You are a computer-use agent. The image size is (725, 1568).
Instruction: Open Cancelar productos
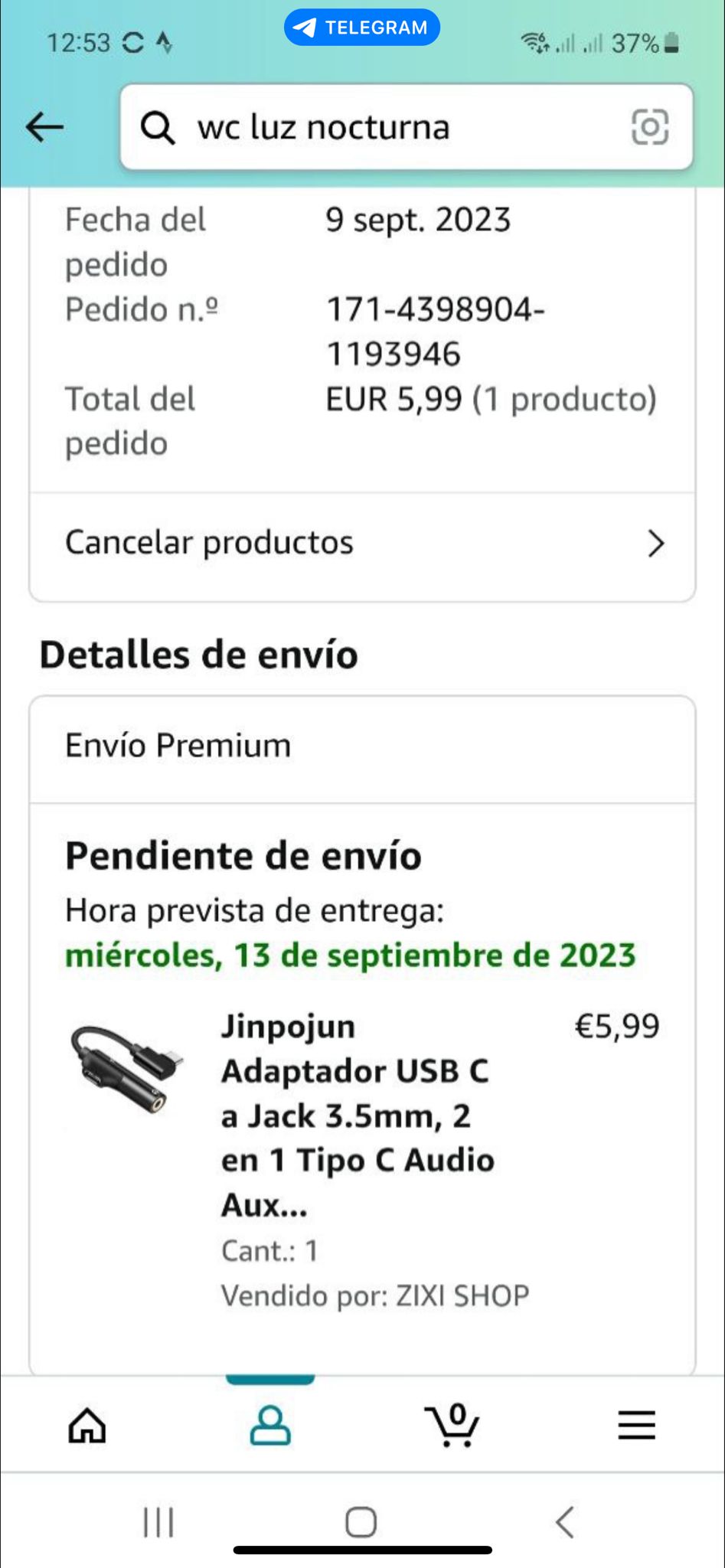(x=361, y=543)
